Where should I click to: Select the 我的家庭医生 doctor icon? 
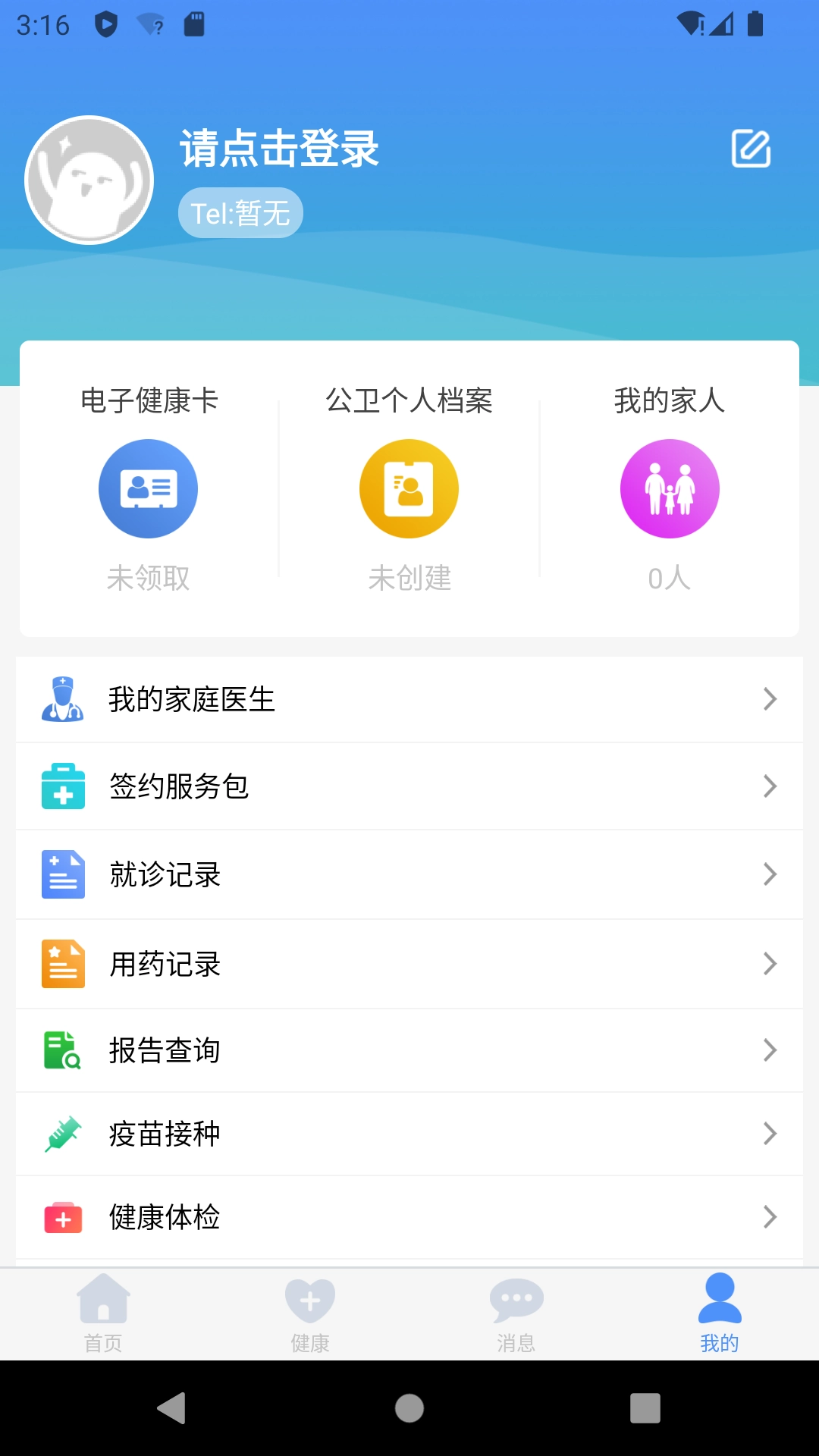63,699
